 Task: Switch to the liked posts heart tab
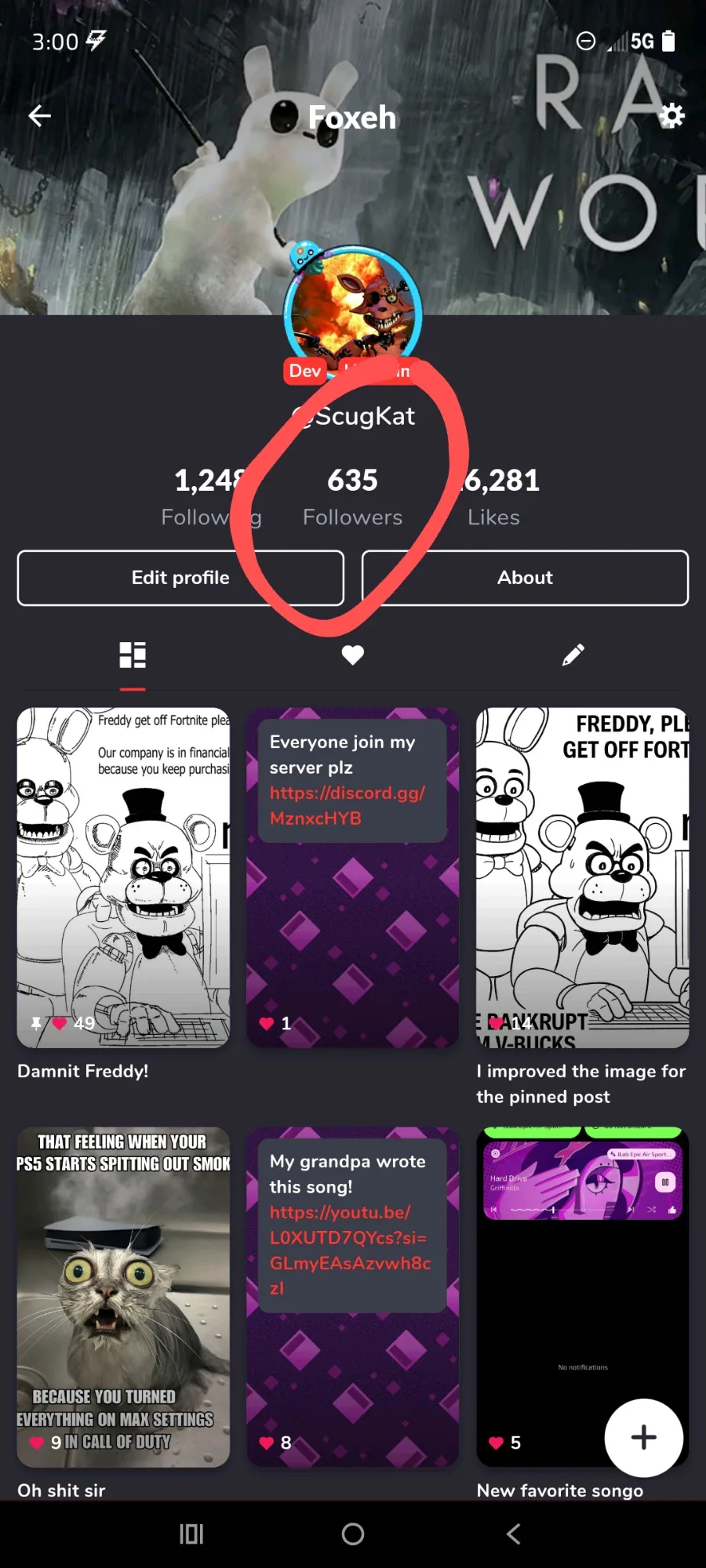(353, 655)
